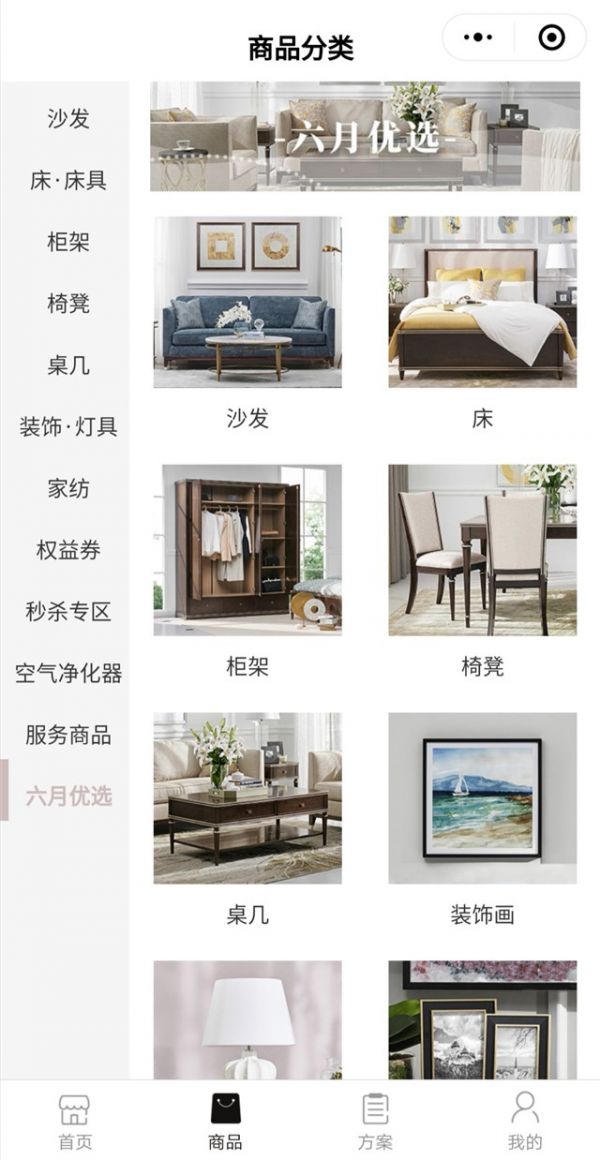The image size is (600, 1160).
Task: Go to the 首页 home tab
Action: click(75, 1121)
